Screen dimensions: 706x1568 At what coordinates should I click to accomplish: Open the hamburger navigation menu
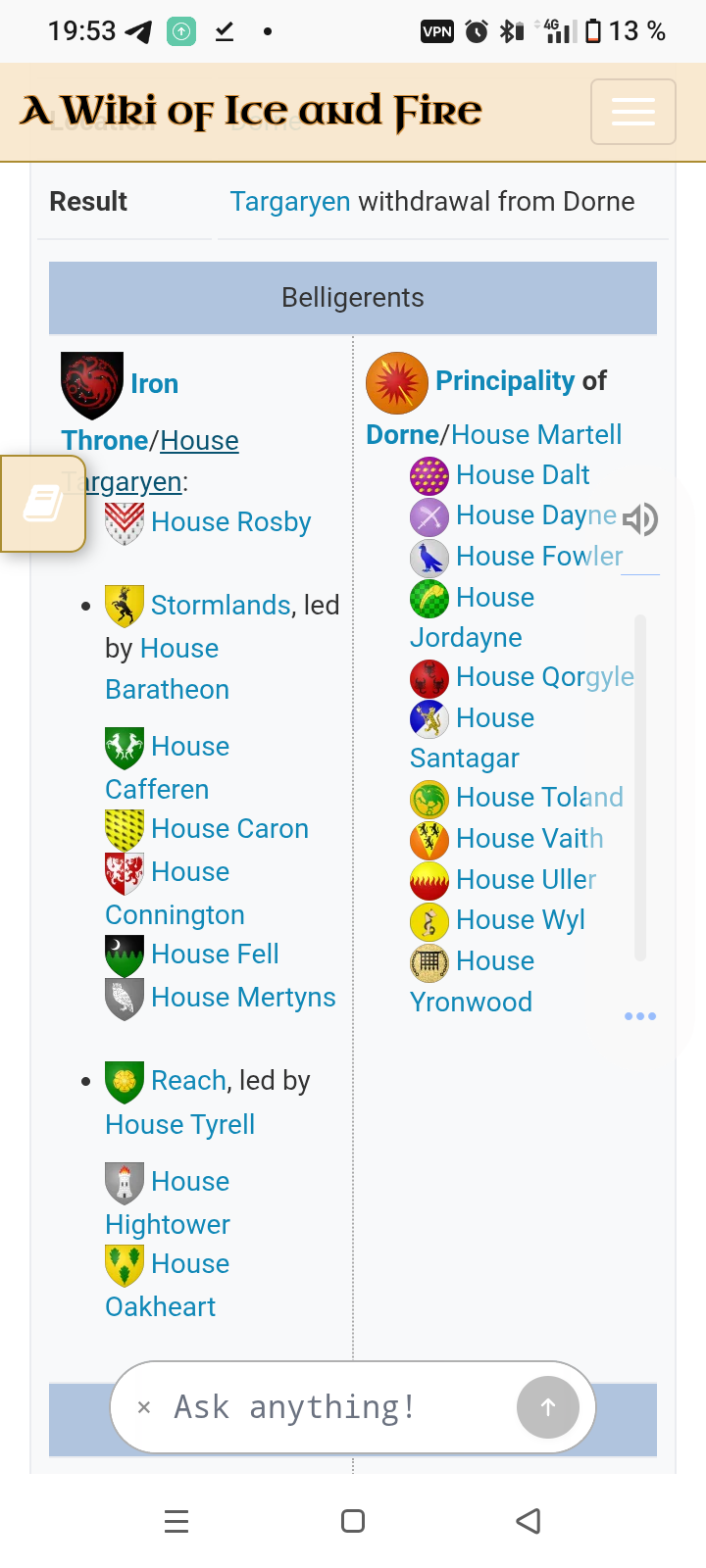point(632,112)
